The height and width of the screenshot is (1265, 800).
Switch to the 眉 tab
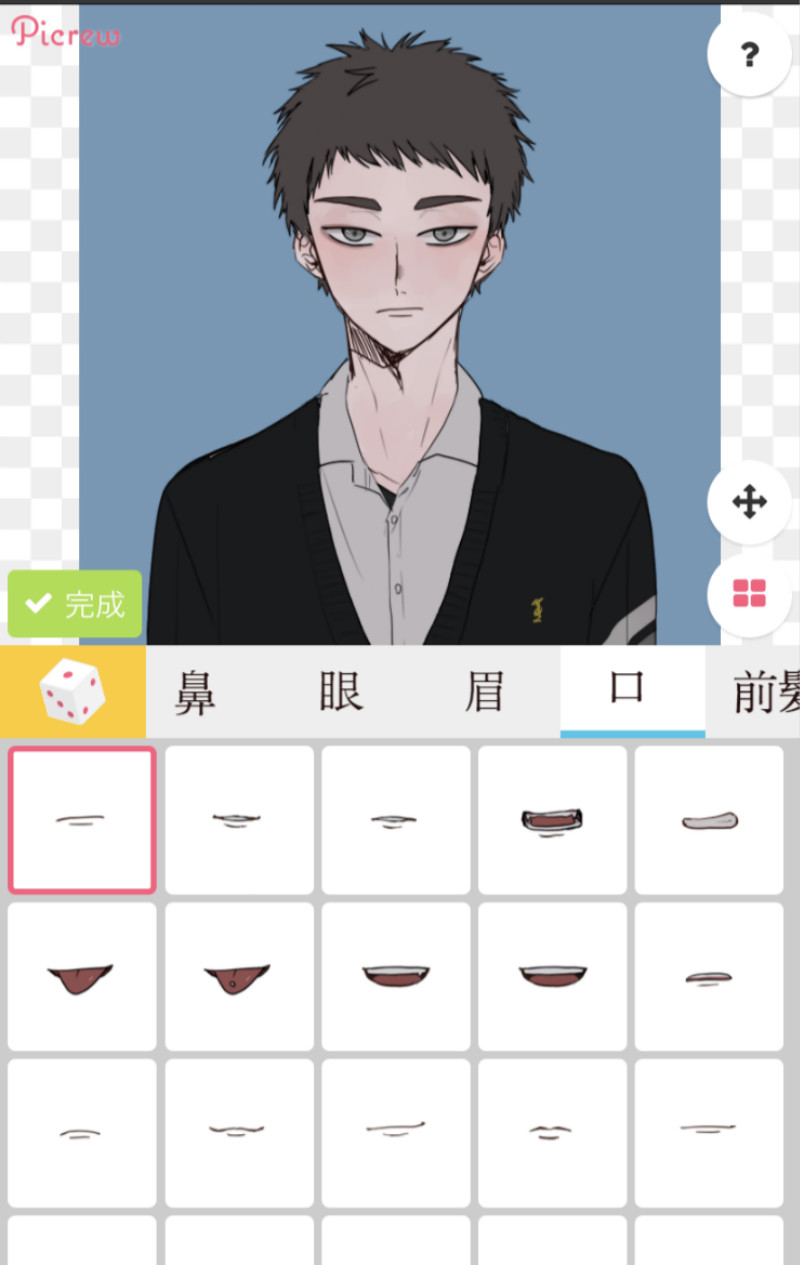(484, 692)
